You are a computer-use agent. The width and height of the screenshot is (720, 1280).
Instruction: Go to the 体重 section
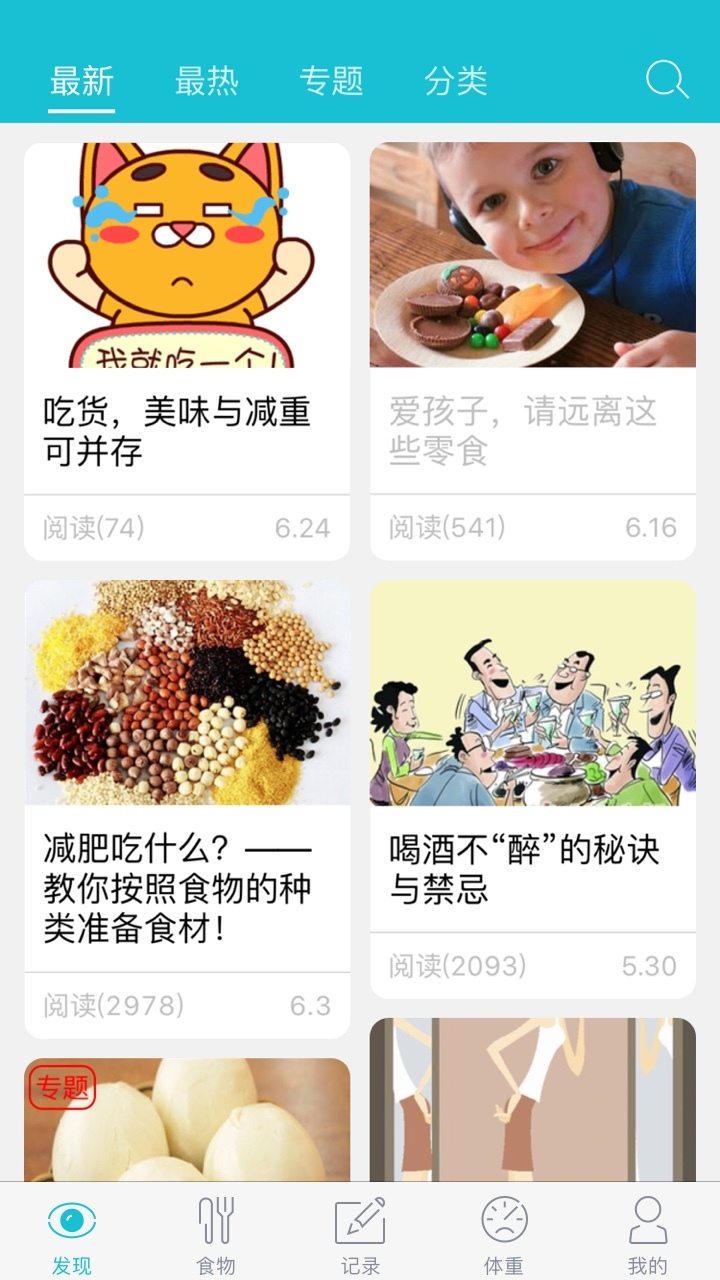(504, 1235)
